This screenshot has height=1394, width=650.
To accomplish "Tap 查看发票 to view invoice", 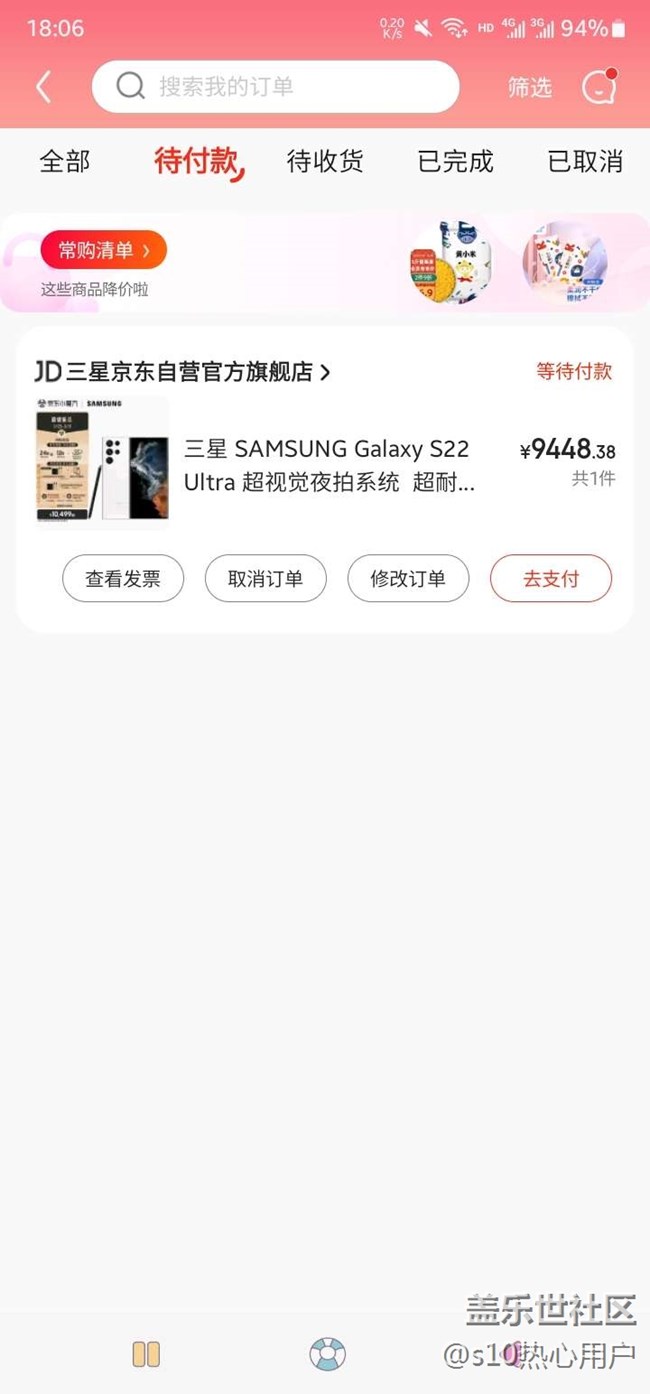I will pyautogui.click(x=123, y=578).
